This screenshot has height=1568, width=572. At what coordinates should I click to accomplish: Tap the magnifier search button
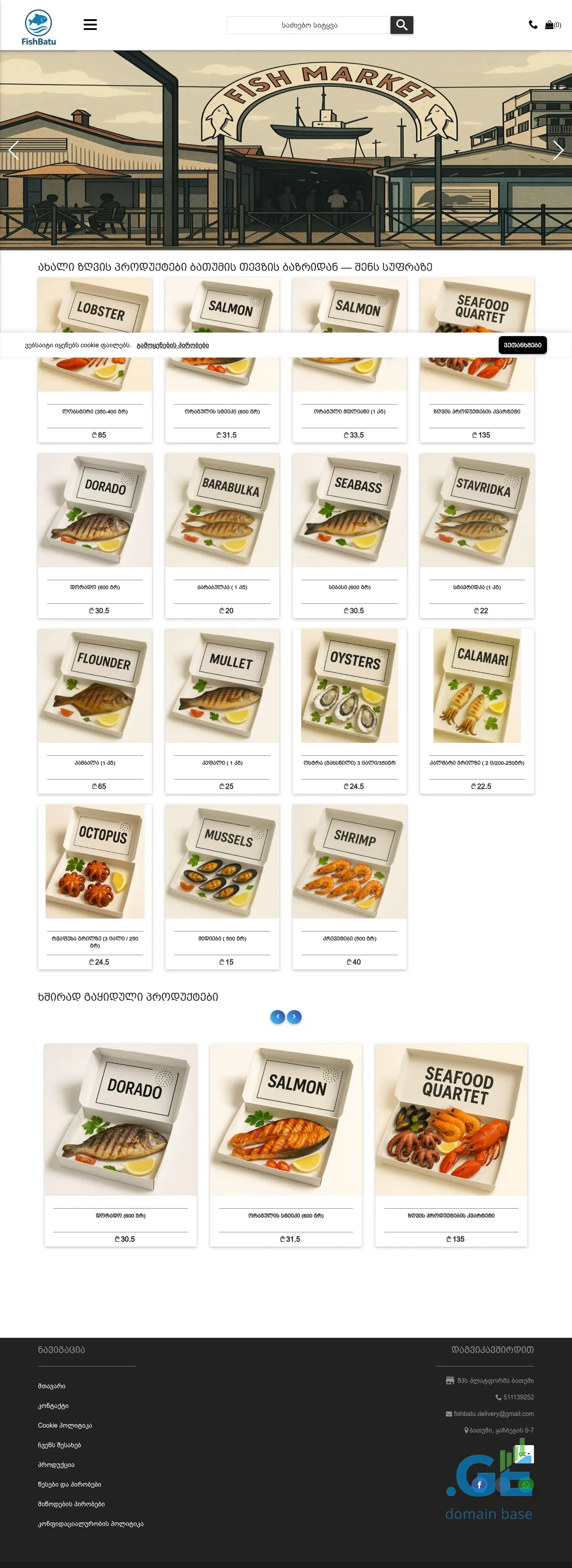pos(402,25)
